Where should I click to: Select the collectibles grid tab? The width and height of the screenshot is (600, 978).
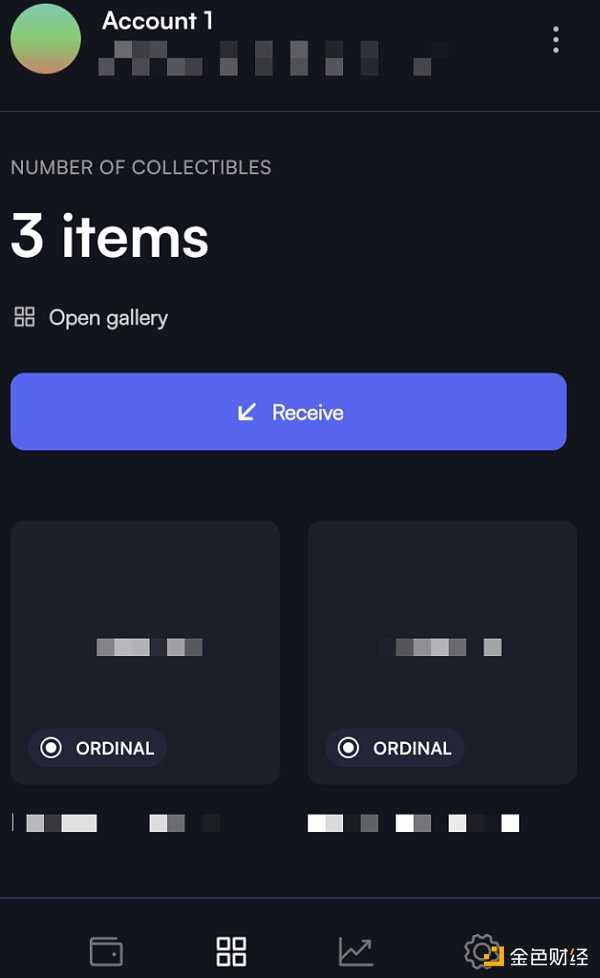tap(231, 950)
